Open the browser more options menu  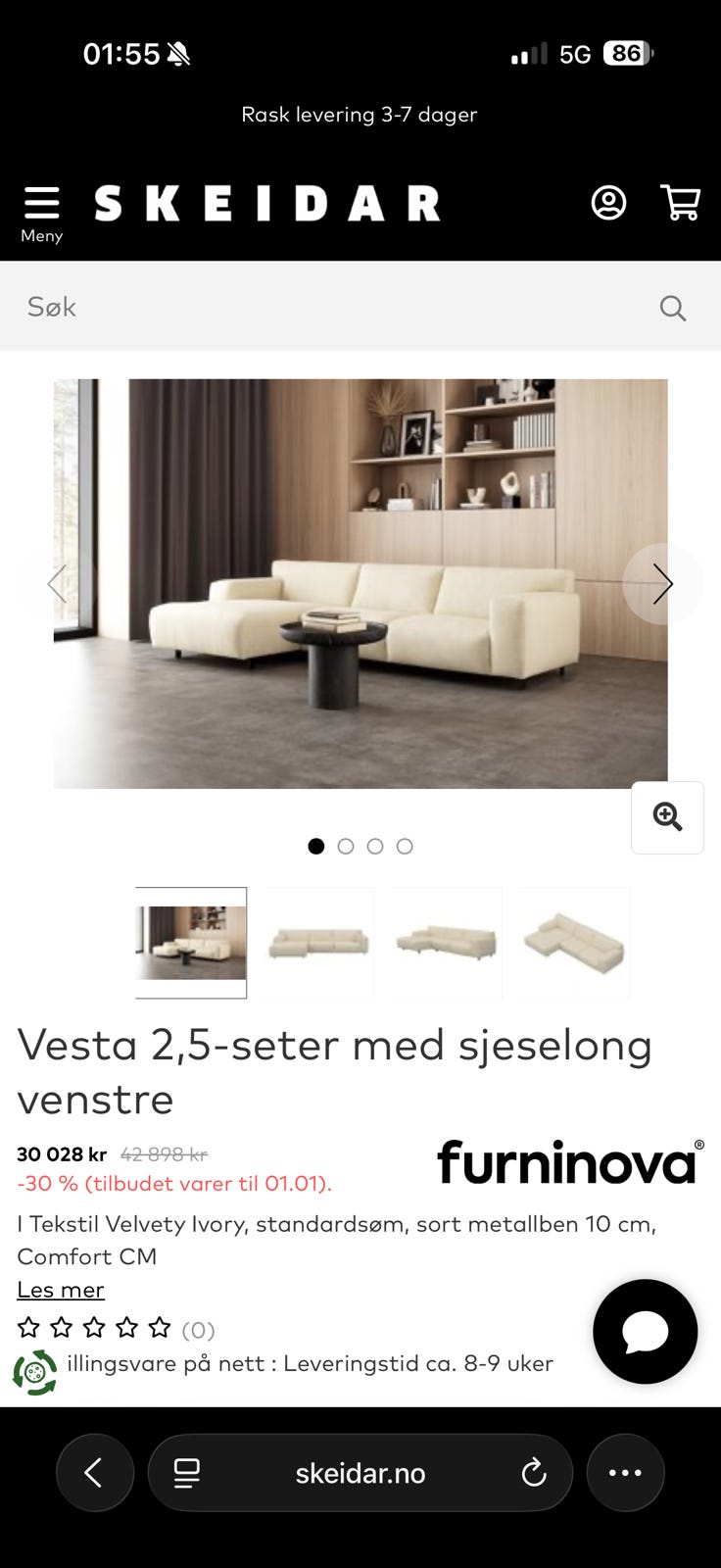coord(625,1472)
